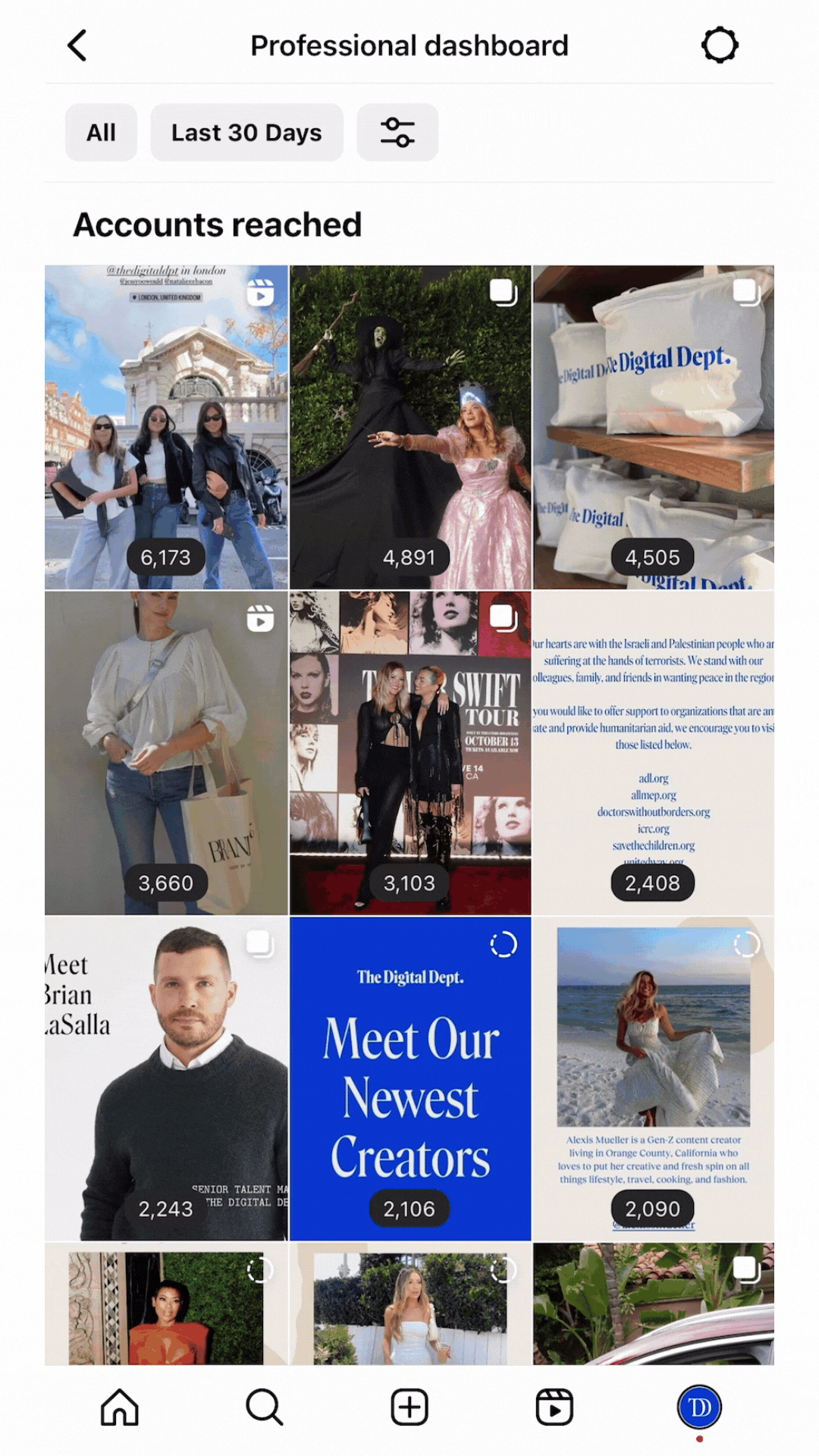Open the Meet Our Newest Creators story

(410, 1078)
